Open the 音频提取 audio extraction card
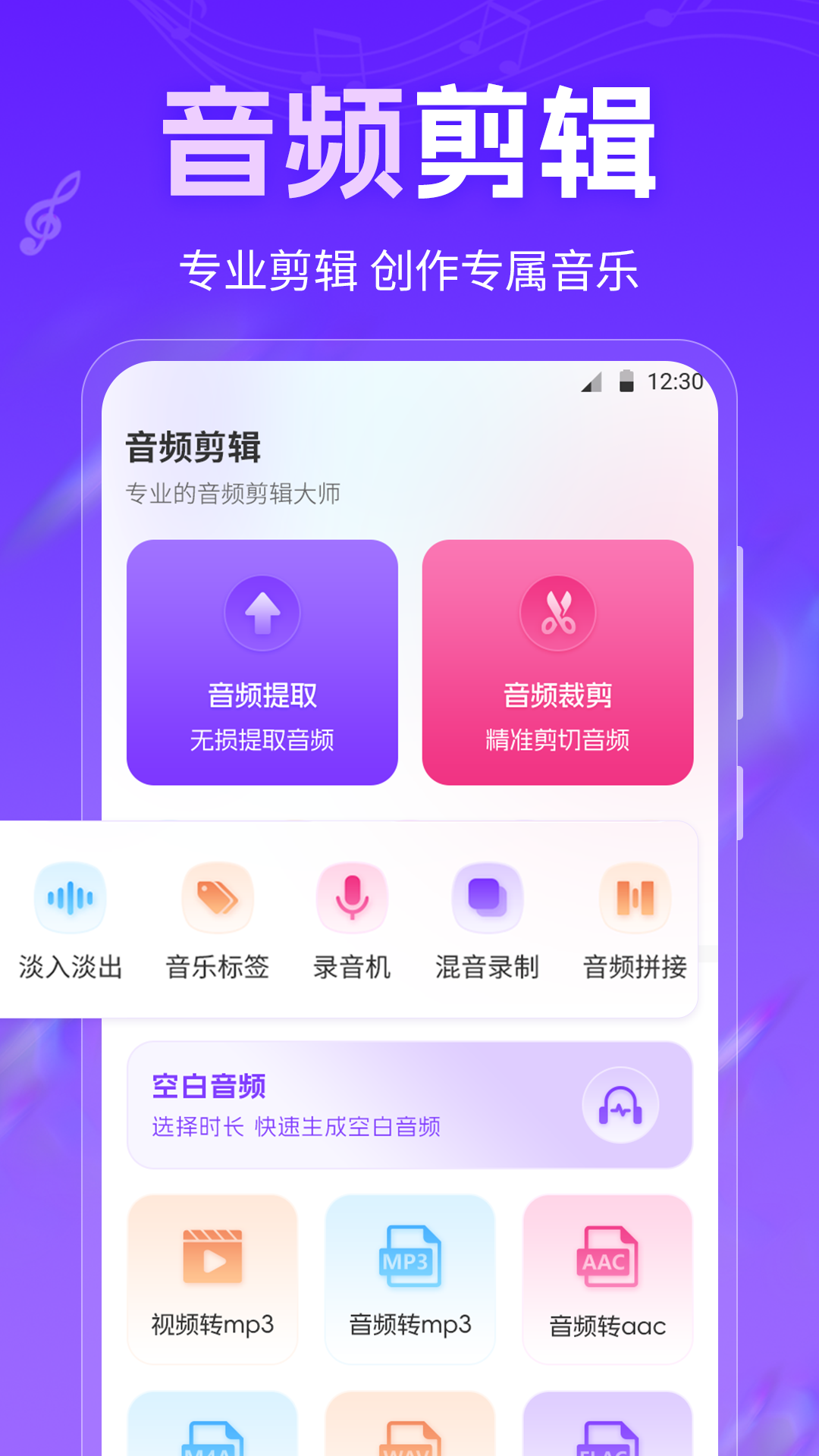Screen dimensions: 819x1456 (x=263, y=660)
